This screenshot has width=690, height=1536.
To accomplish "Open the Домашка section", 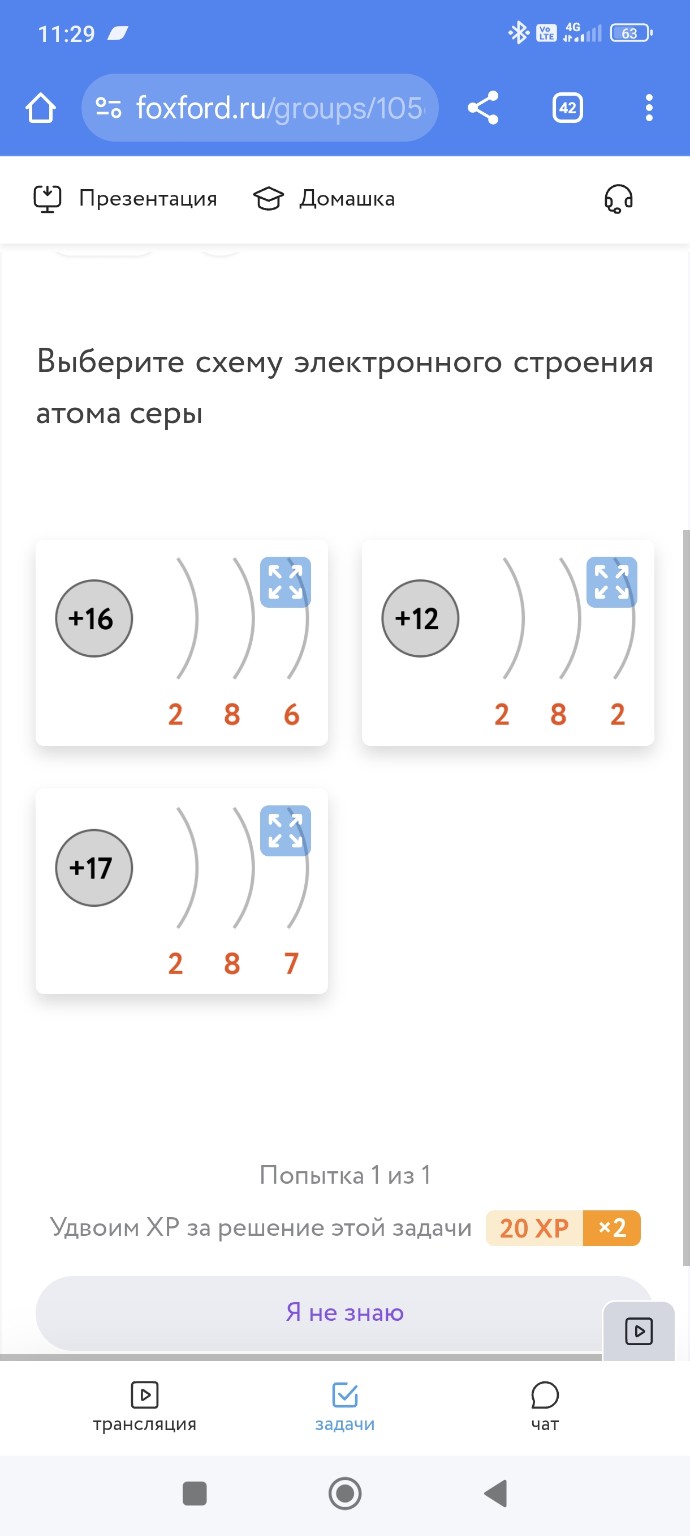I will 324,199.
